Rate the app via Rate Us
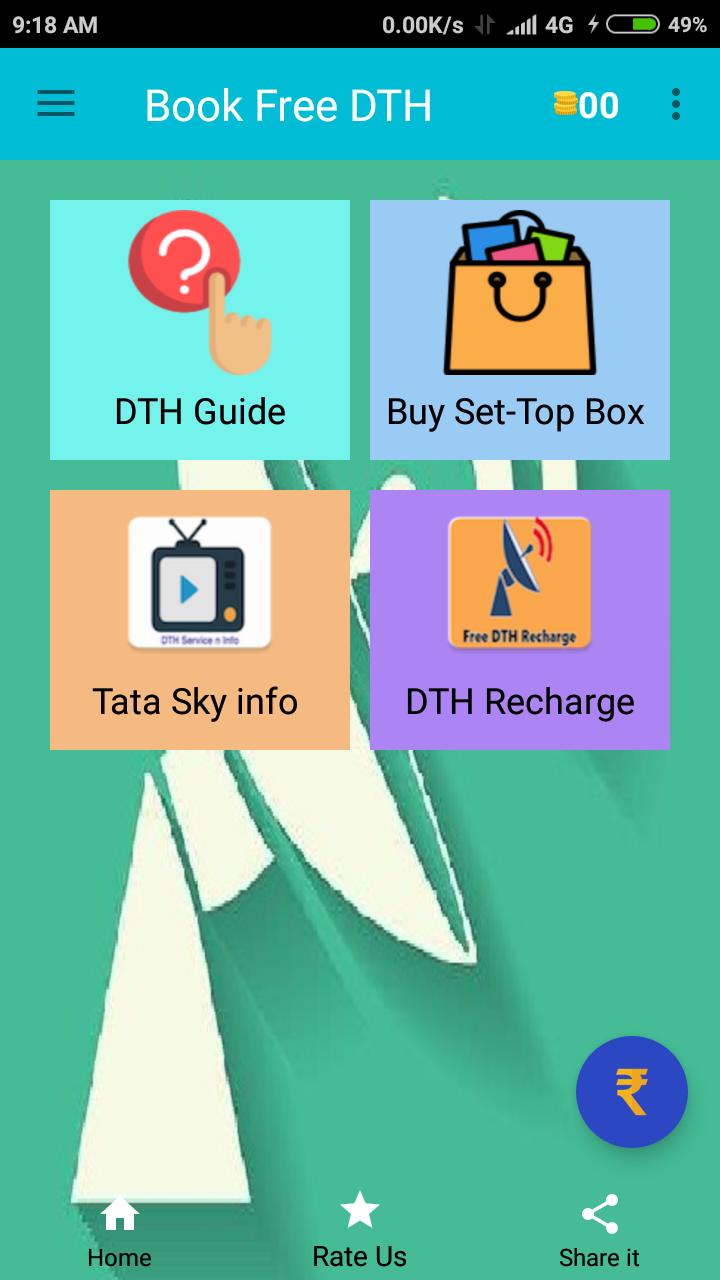The height and width of the screenshot is (1280, 720). (360, 1232)
